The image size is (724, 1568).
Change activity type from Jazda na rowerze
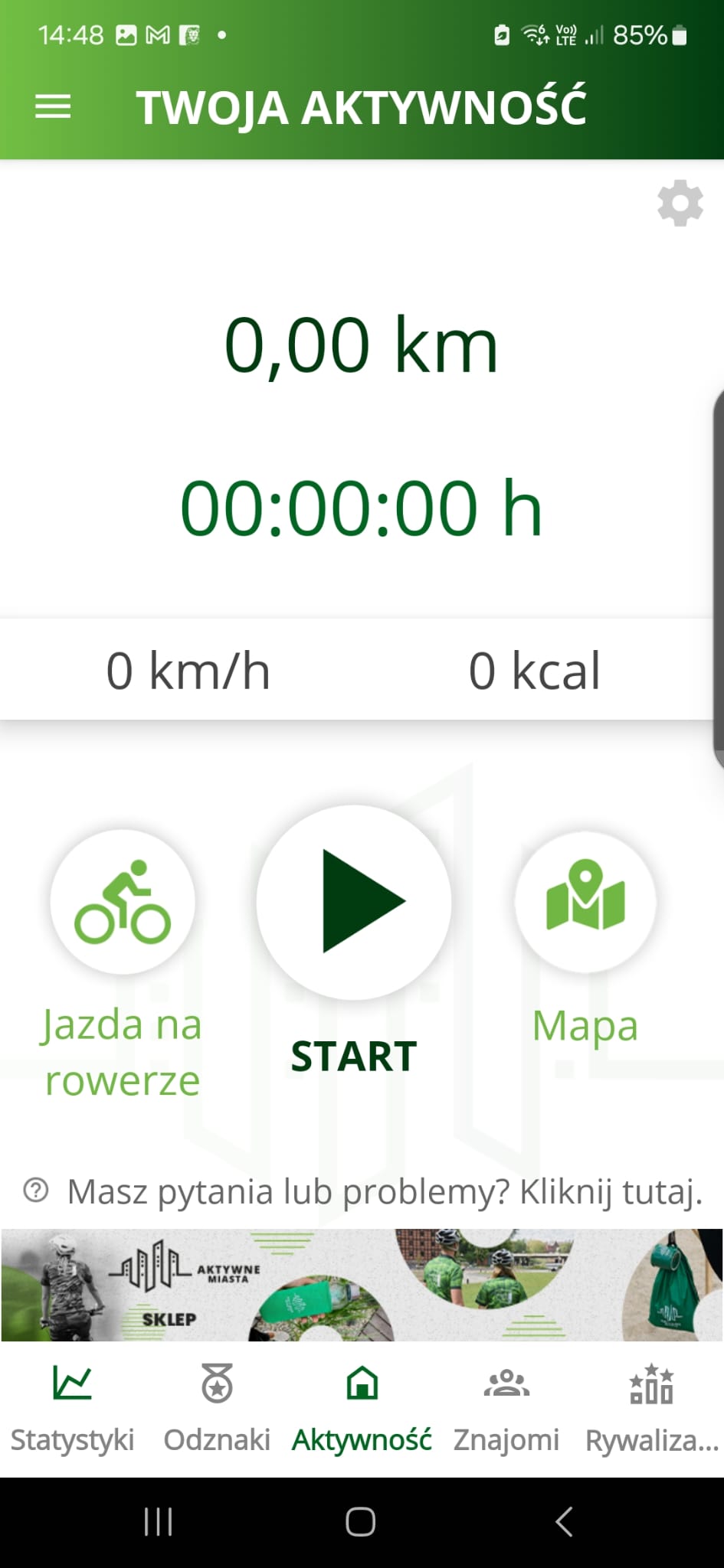click(123, 902)
